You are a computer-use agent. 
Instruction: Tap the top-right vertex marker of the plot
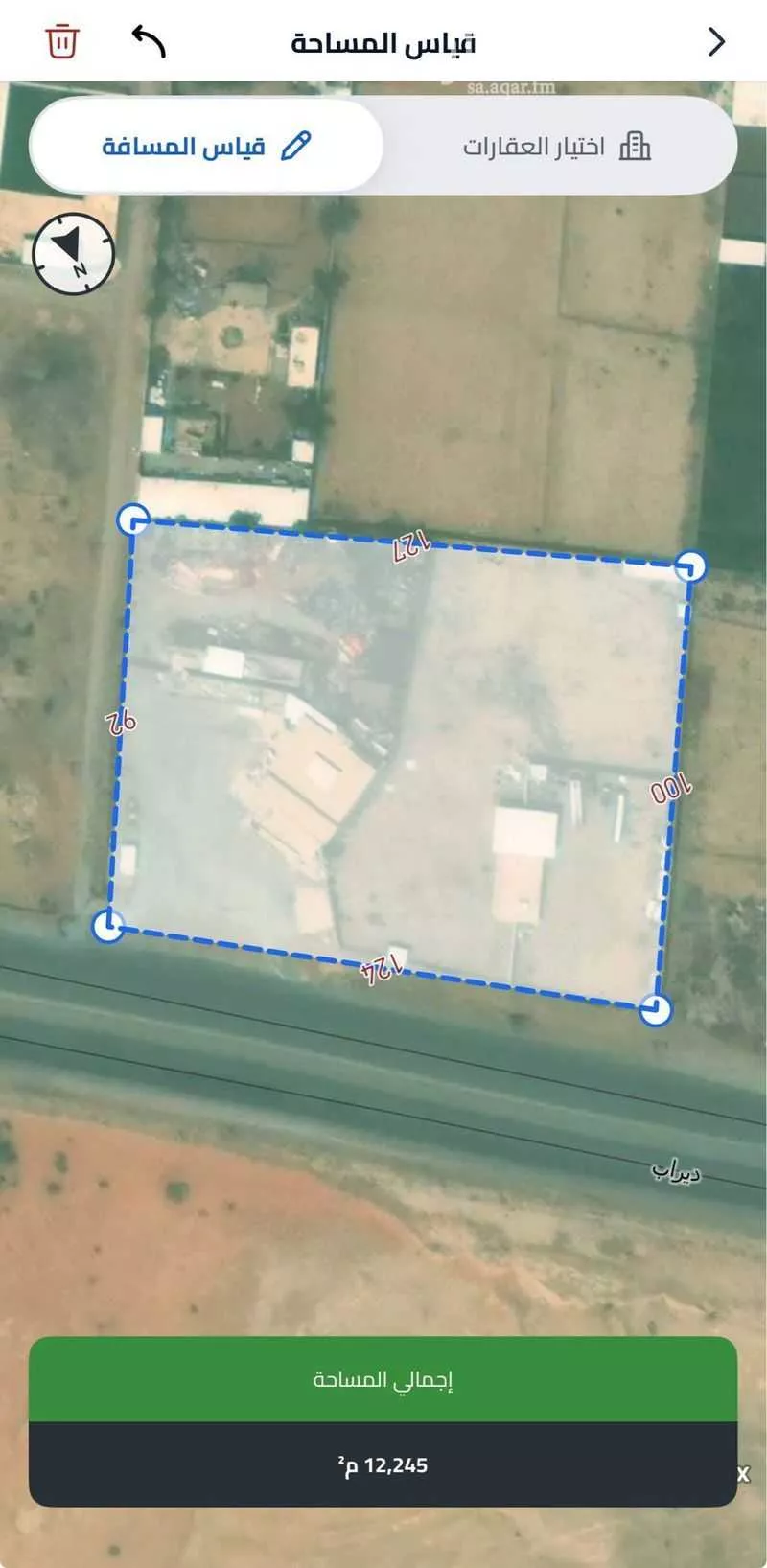click(688, 567)
